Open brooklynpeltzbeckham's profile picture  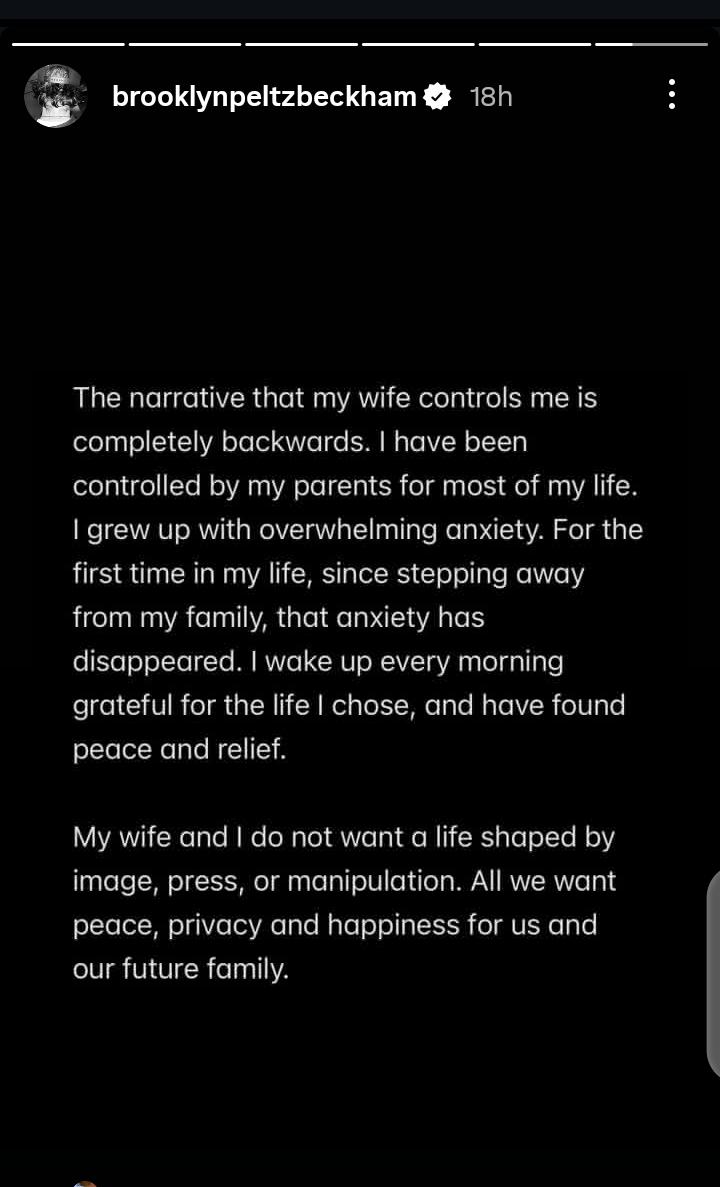[55, 96]
